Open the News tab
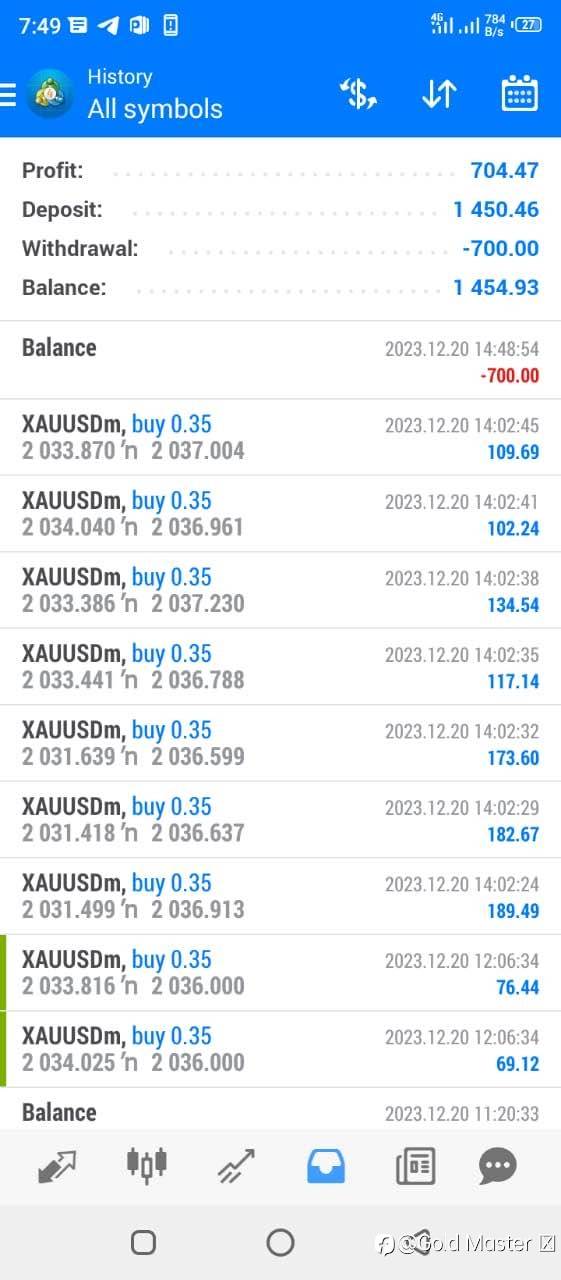 coord(415,1165)
